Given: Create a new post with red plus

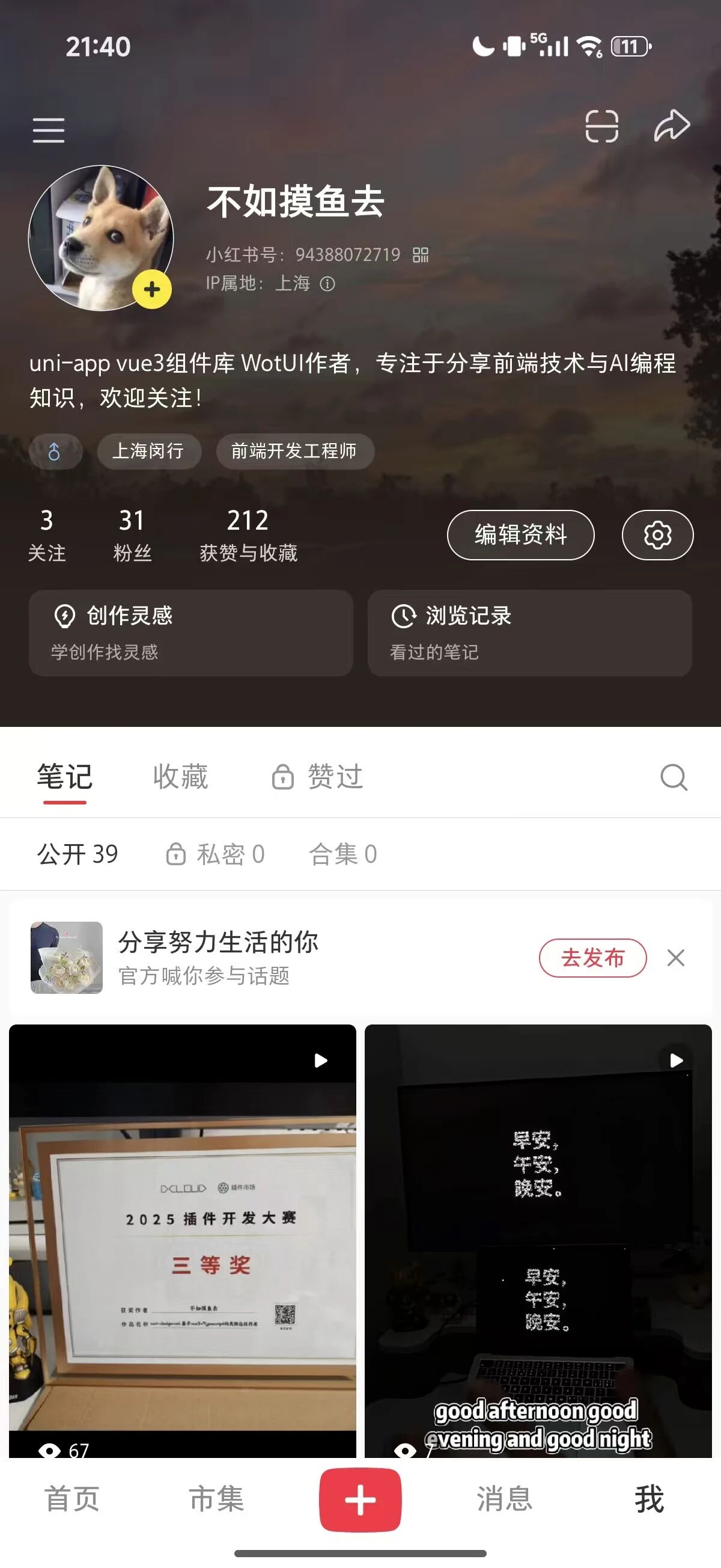Looking at the screenshot, I should [360, 1499].
